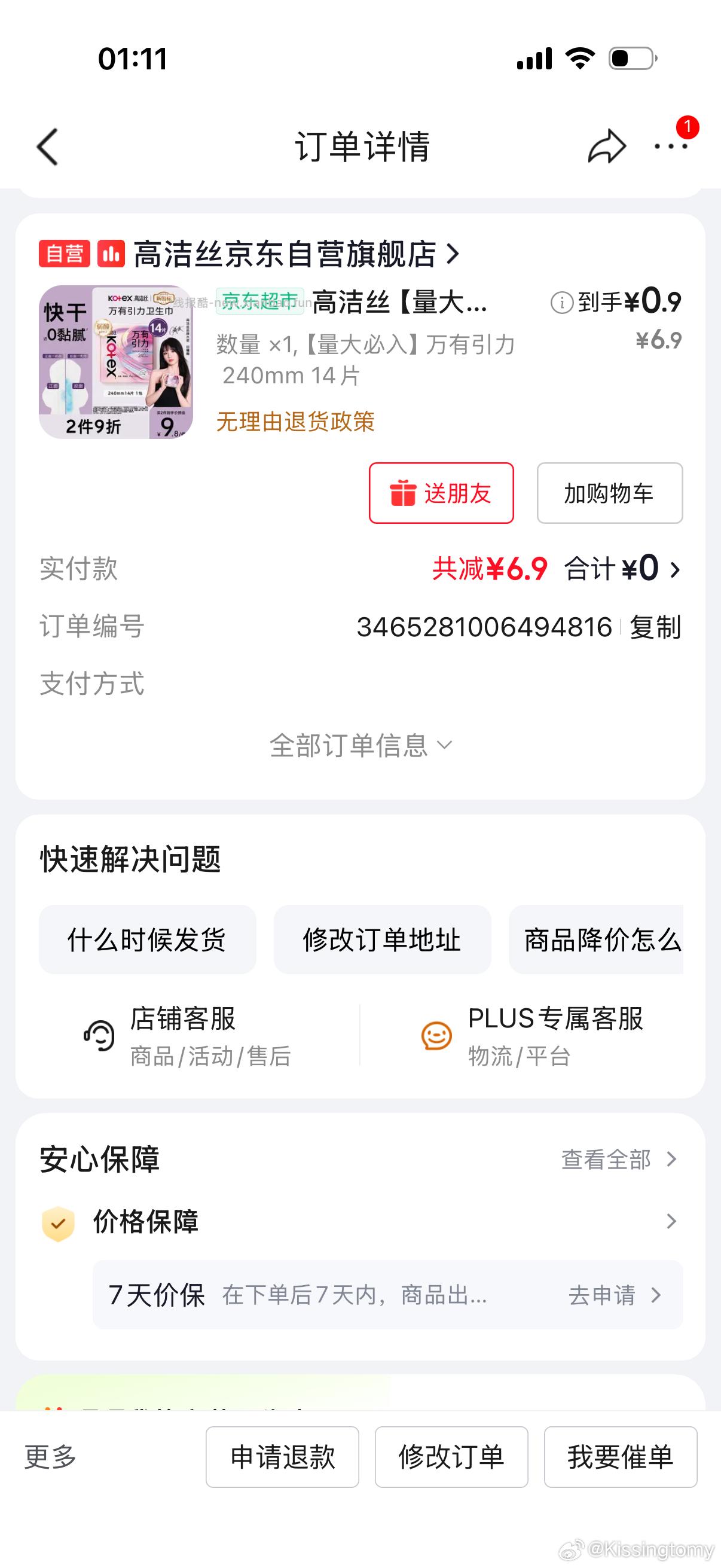This screenshot has height=1568, width=721.
Task: Open 价格保障 details via its chevron
Action: [x=671, y=1222]
